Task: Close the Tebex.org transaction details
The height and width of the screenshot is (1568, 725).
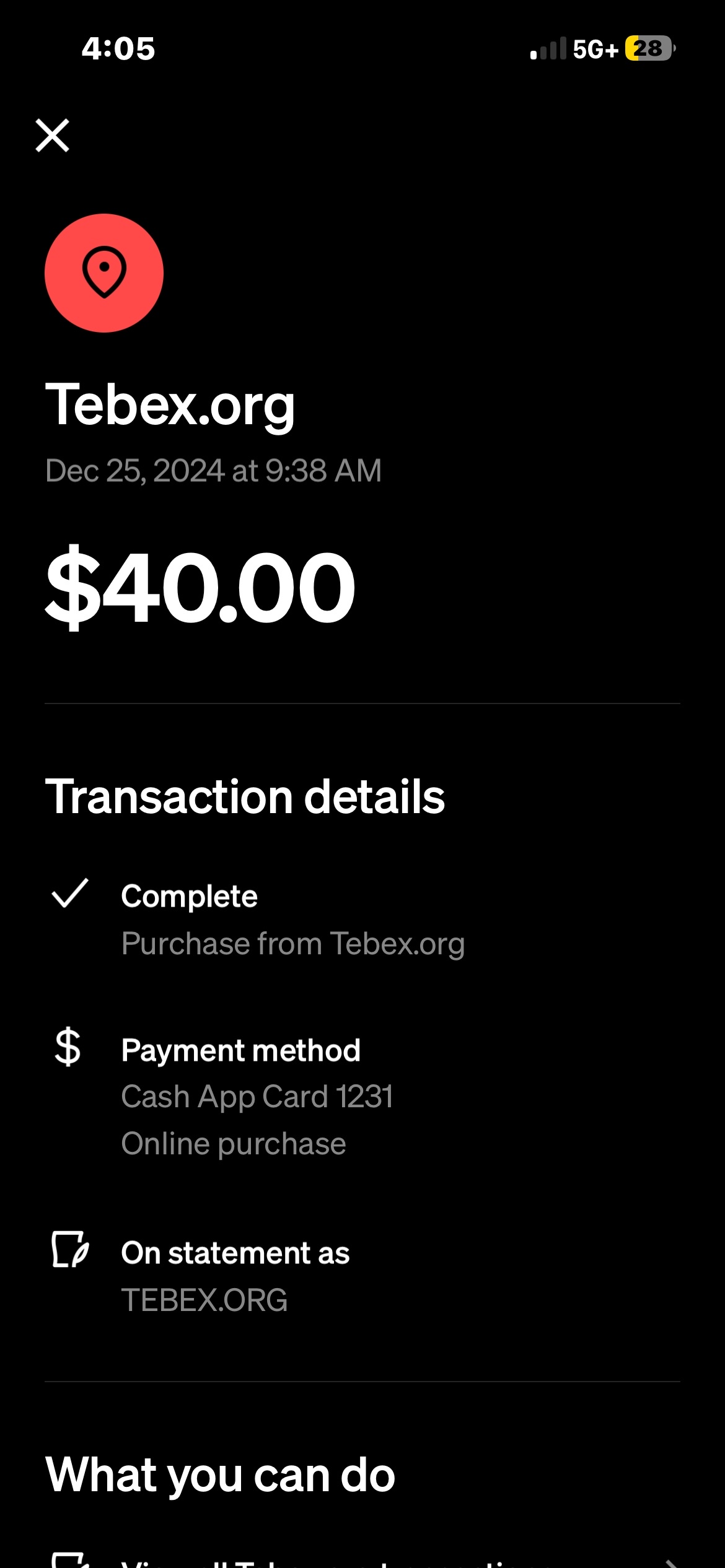Action: [x=53, y=136]
